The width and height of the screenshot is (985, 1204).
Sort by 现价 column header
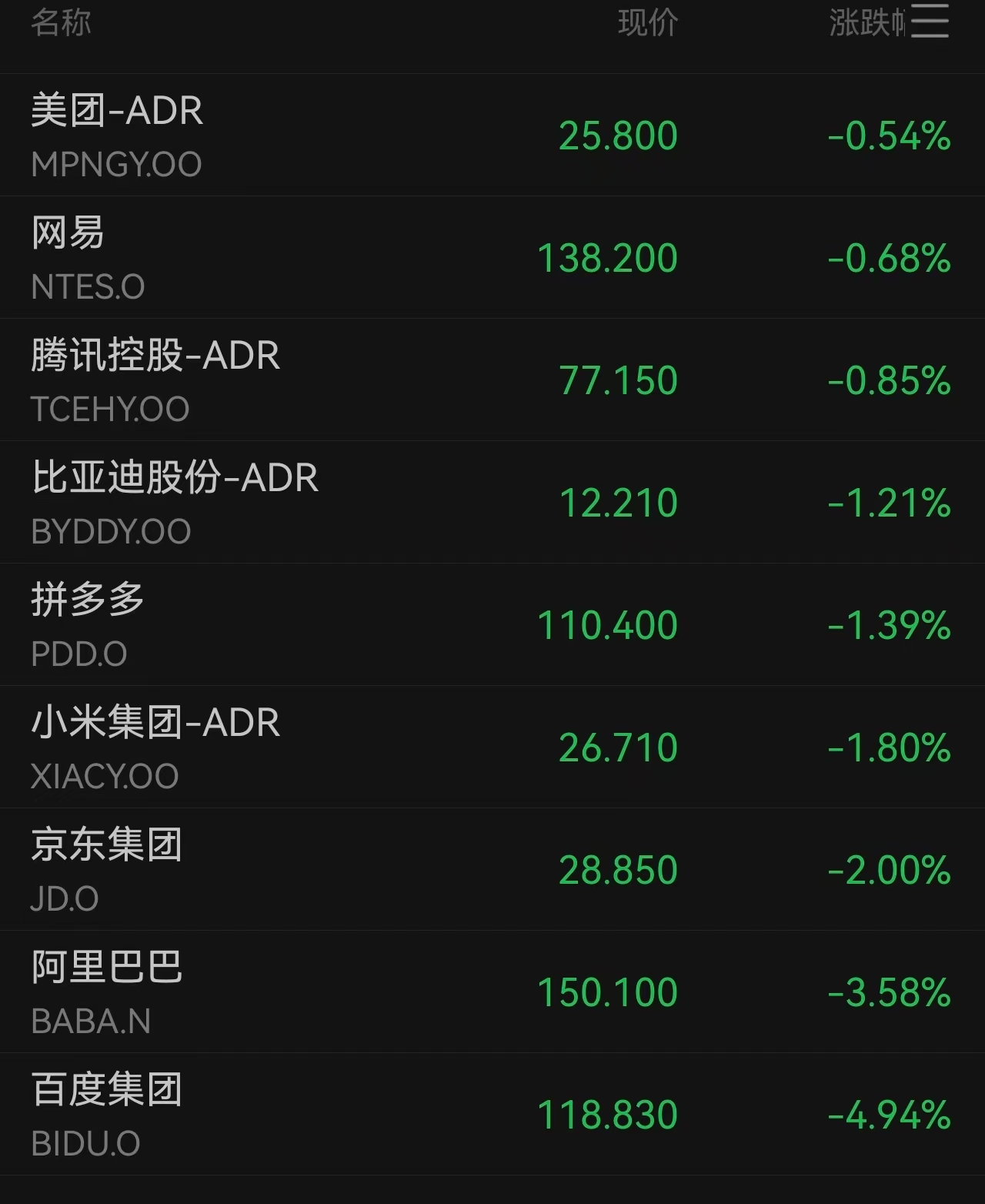point(648,22)
